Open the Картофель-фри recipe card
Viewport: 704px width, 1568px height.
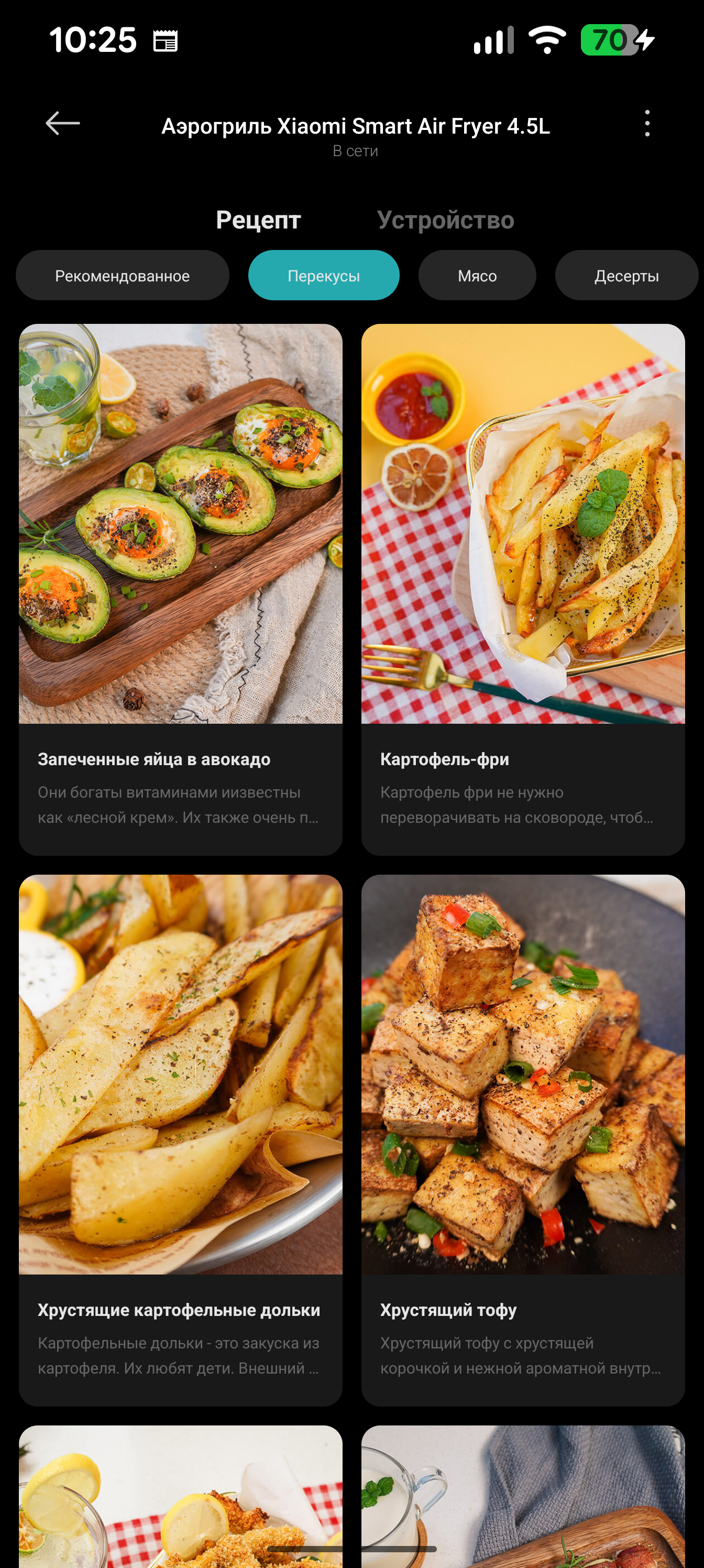tap(523, 589)
